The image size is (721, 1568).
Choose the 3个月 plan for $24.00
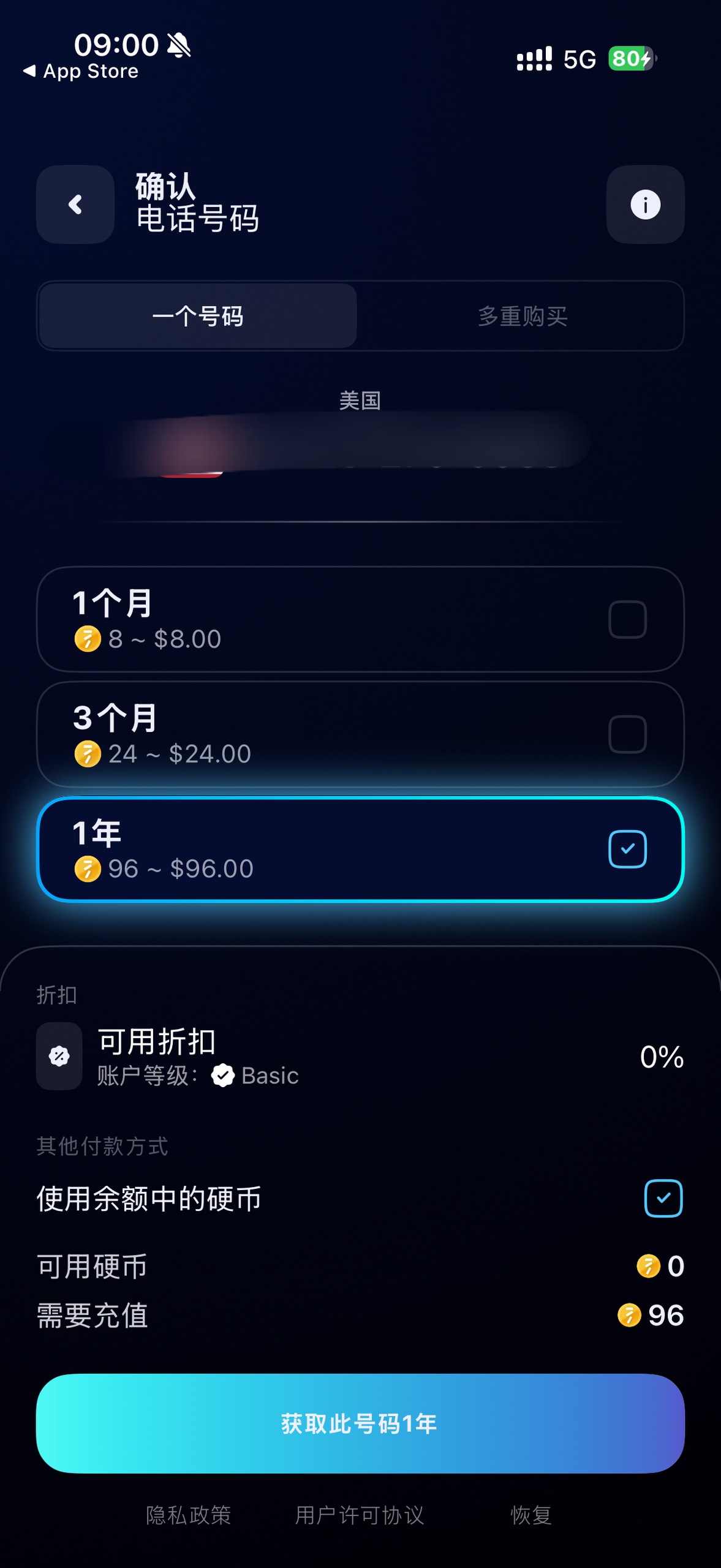click(627, 734)
